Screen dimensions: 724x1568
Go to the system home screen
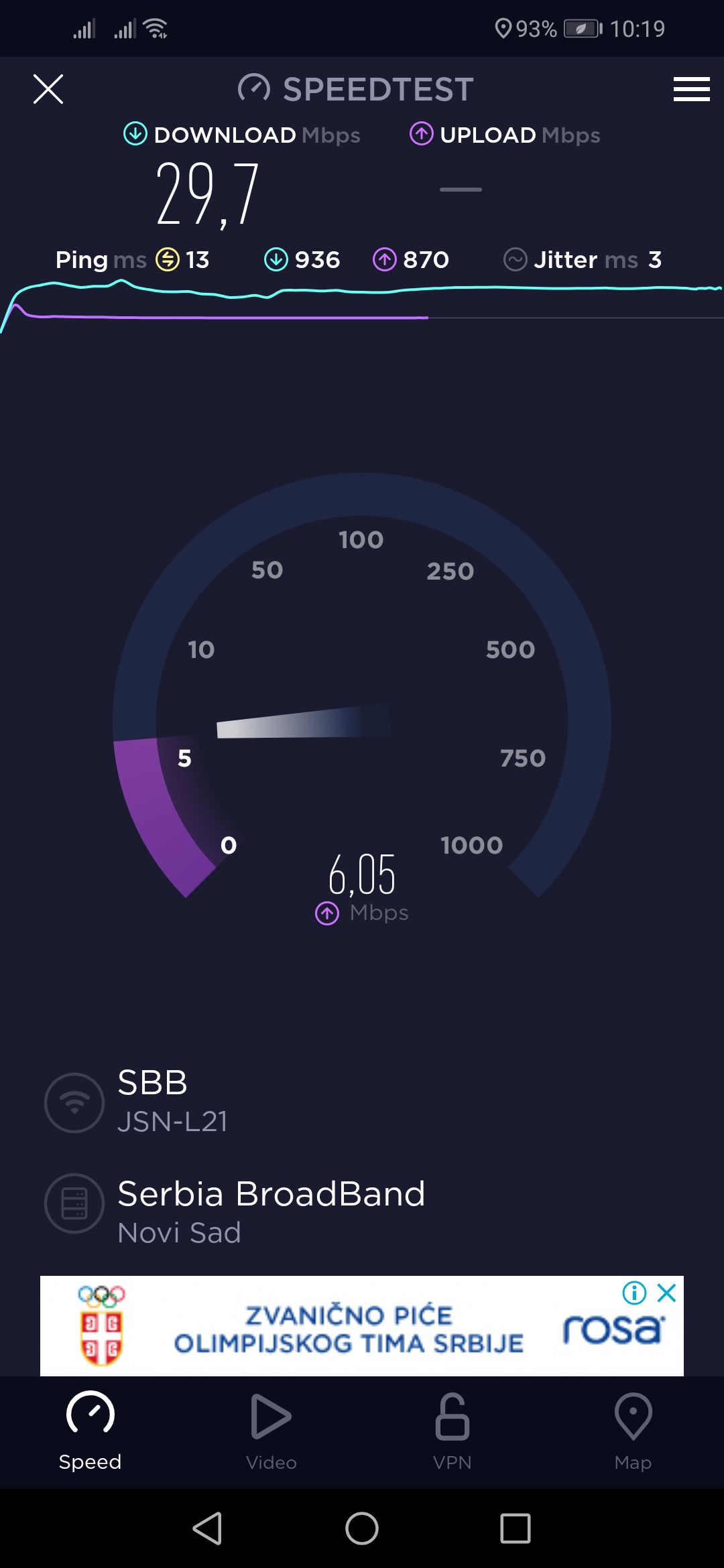tap(362, 1528)
